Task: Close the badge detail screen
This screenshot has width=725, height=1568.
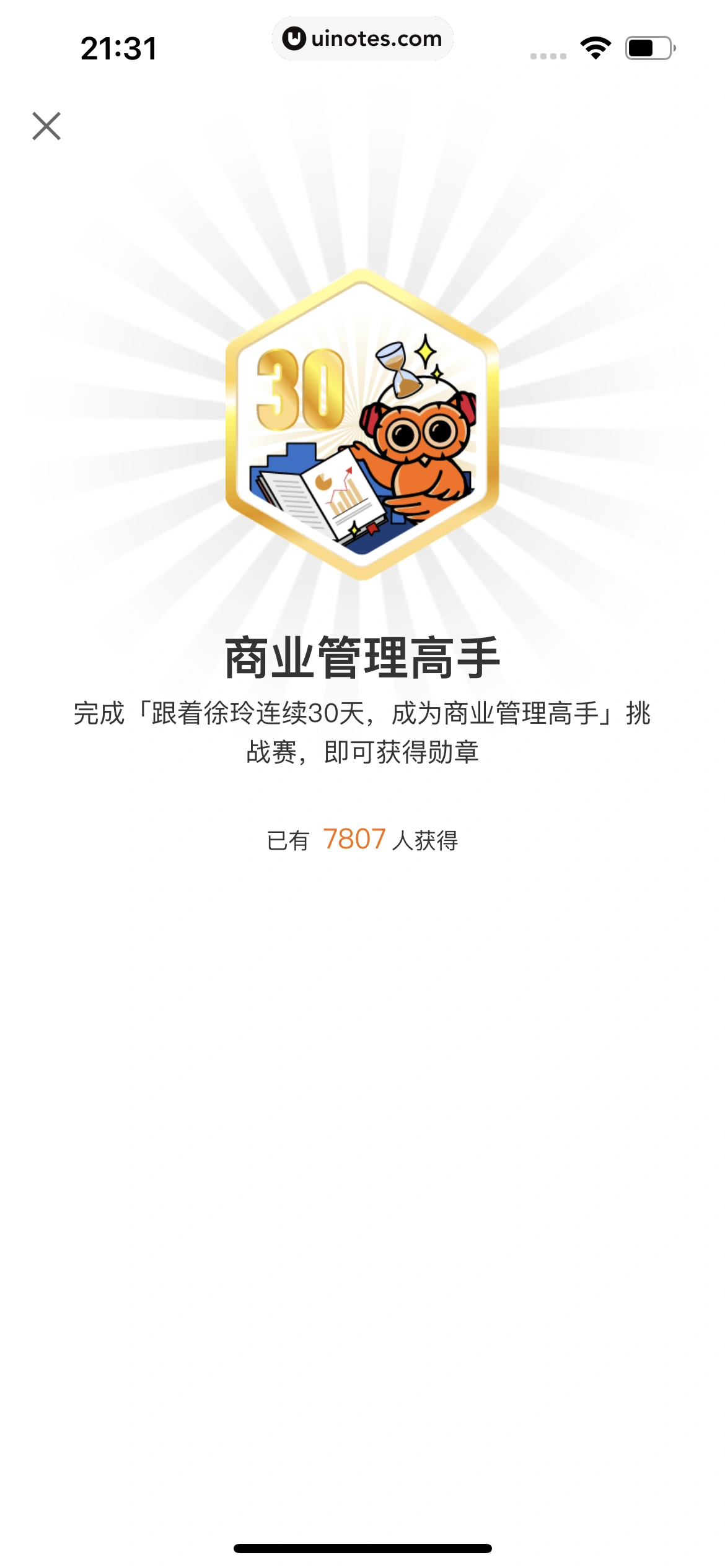Action: pyautogui.click(x=46, y=126)
